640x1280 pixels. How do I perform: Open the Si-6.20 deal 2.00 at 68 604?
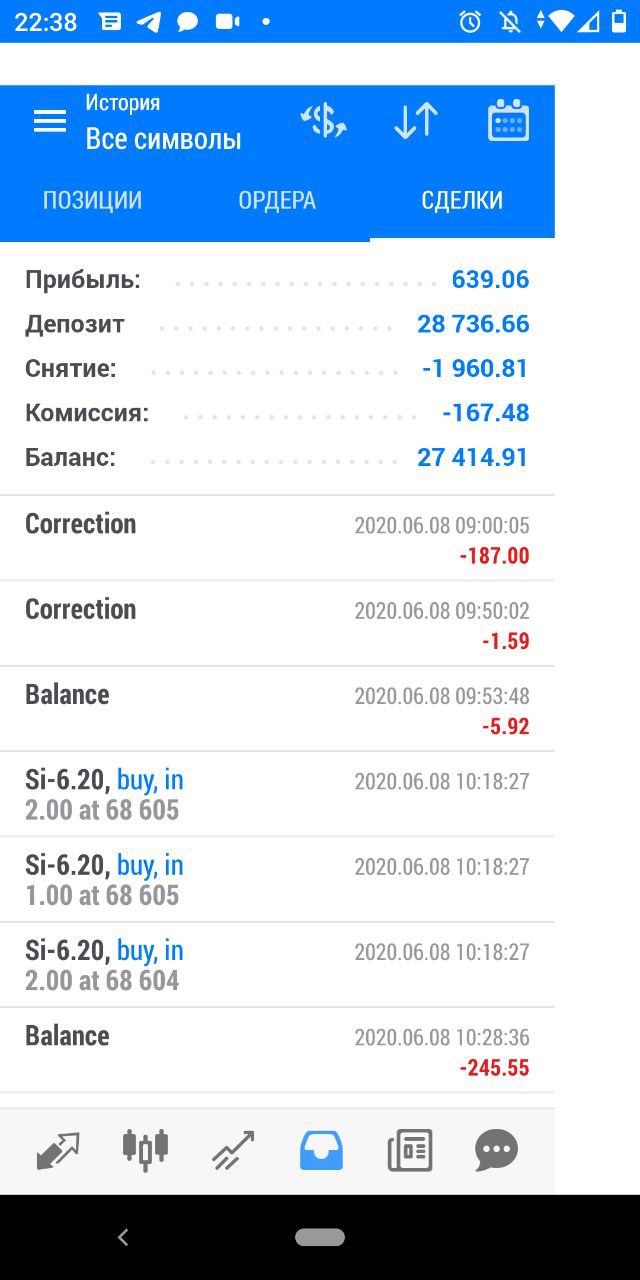[x=277, y=964]
